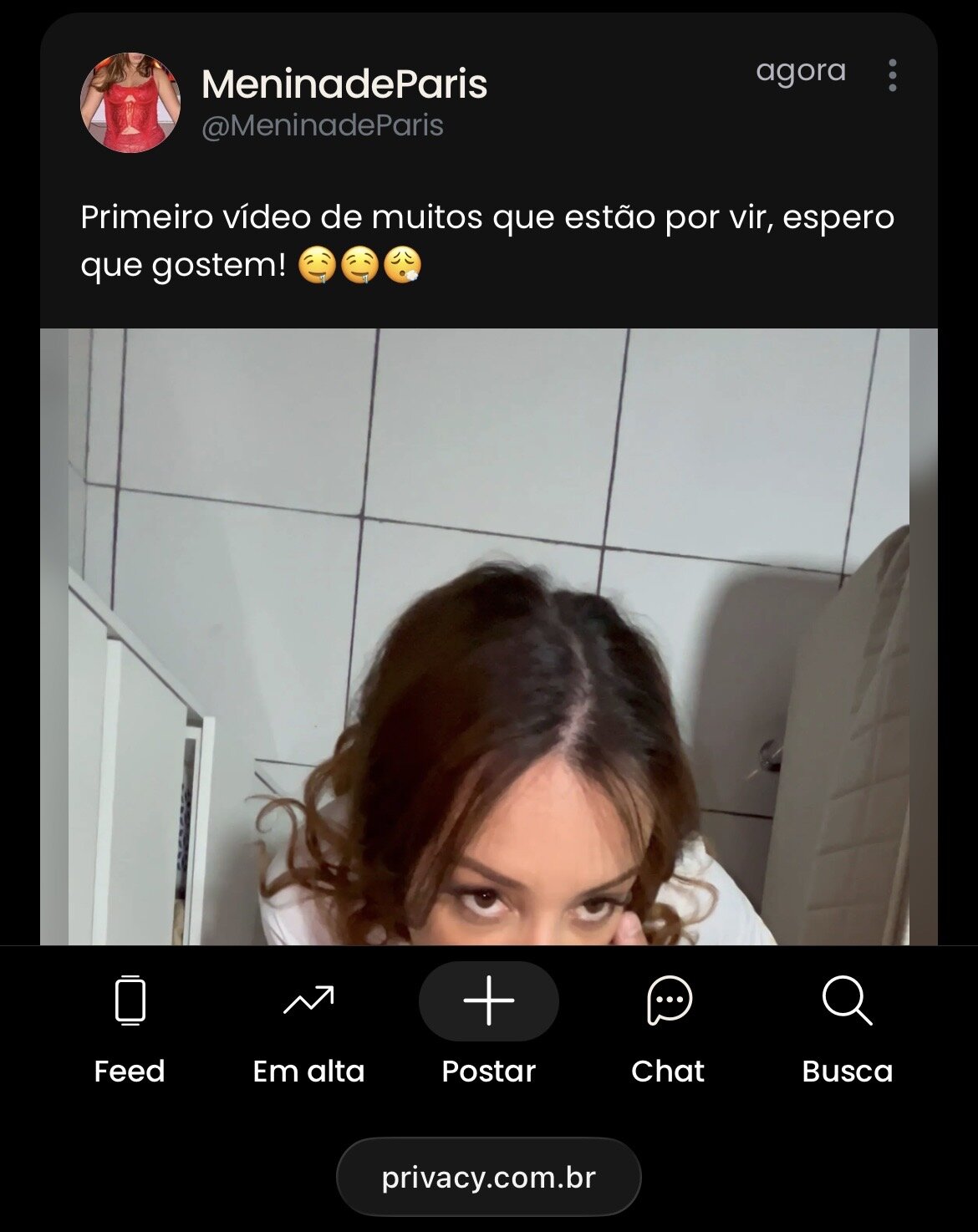Go to the Em alta tab

[x=308, y=1028]
